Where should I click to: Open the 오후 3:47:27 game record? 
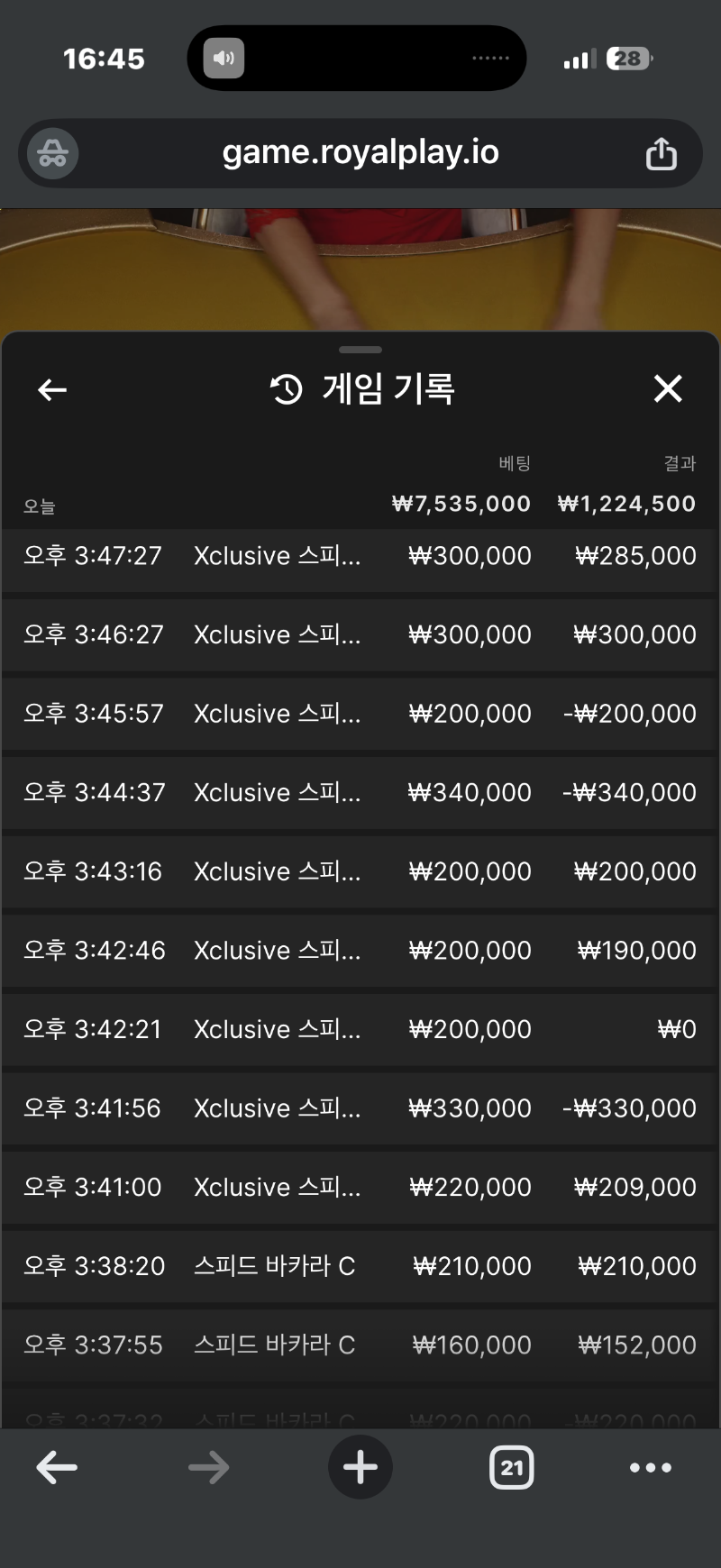pyautogui.click(x=360, y=556)
